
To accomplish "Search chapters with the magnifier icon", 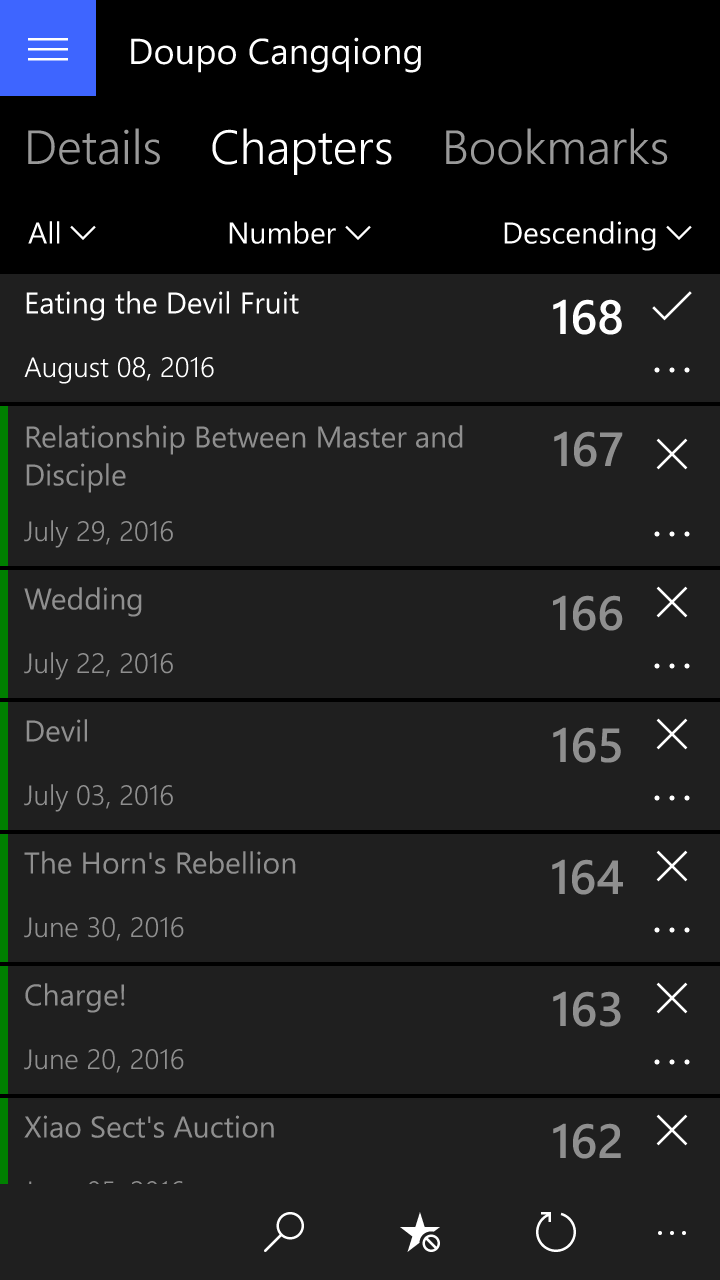I will [284, 1232].
